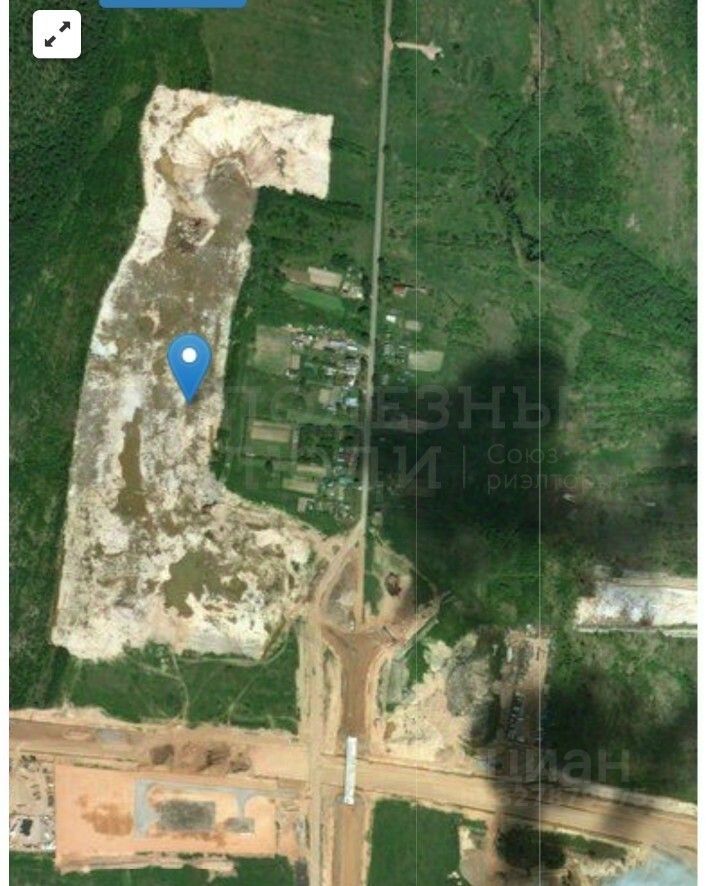Expand the map to fullscreen
706x886 pixels.
[x=57, y=35]
